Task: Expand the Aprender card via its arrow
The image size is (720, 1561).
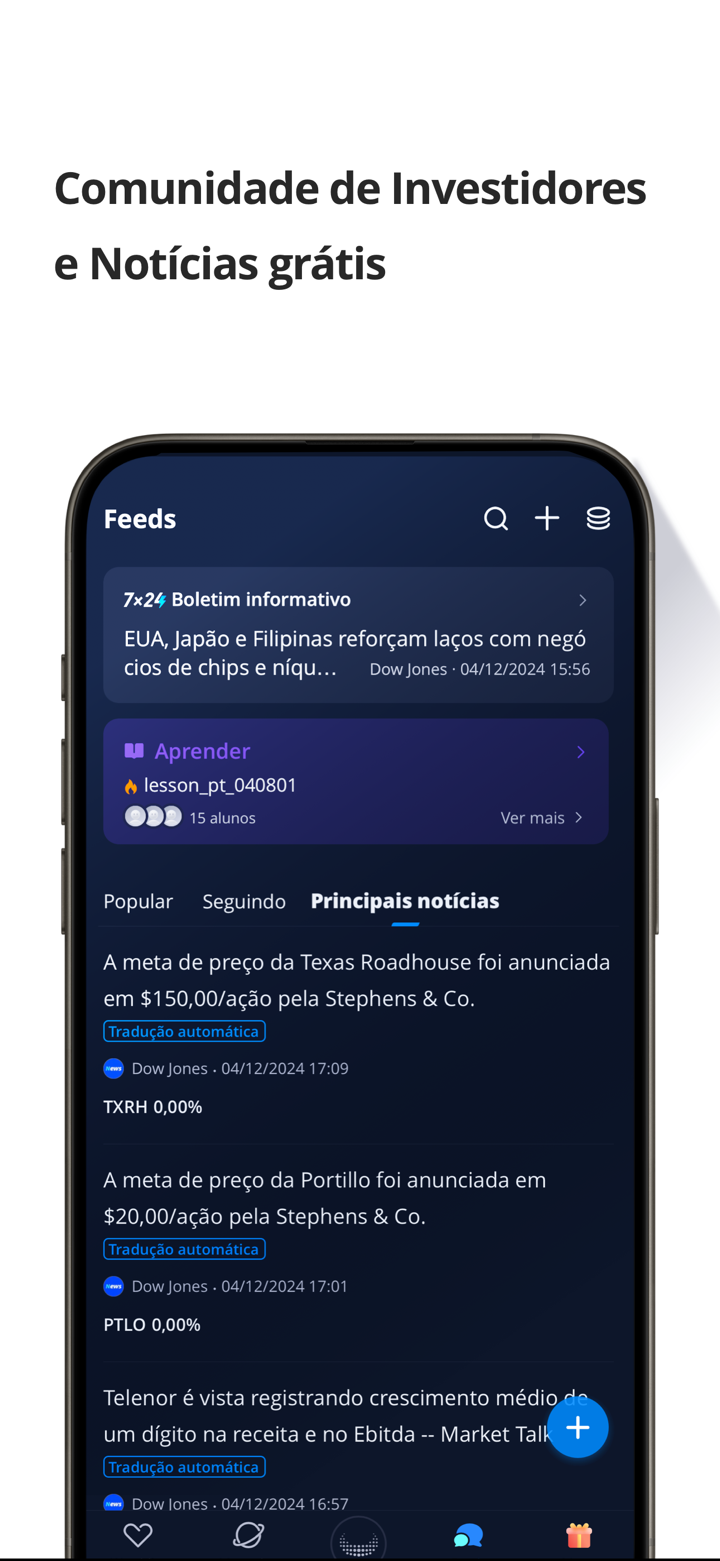Action: click(581, 751)
